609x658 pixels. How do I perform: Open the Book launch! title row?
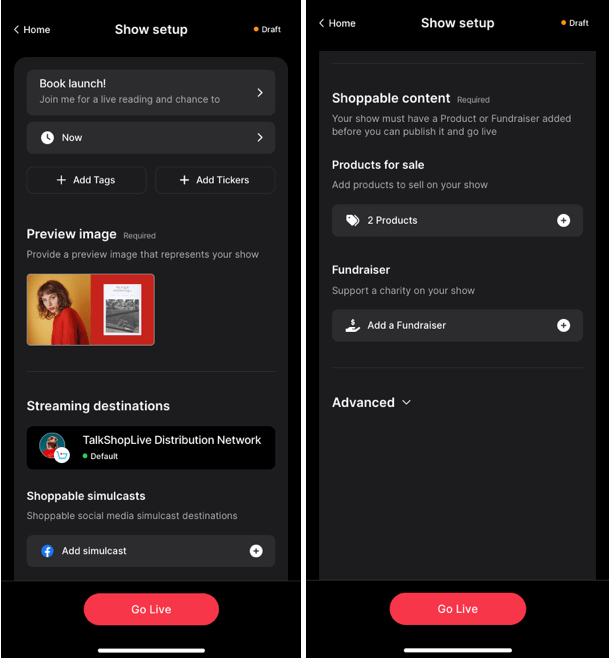click(150, 92)
